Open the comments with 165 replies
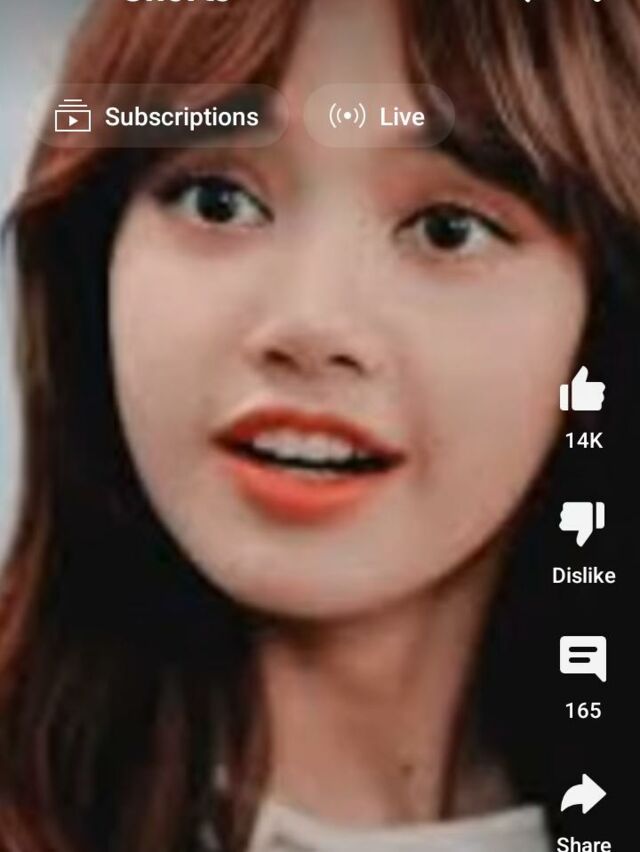Viewport: 640px width, 852px height. pos(583,660)
